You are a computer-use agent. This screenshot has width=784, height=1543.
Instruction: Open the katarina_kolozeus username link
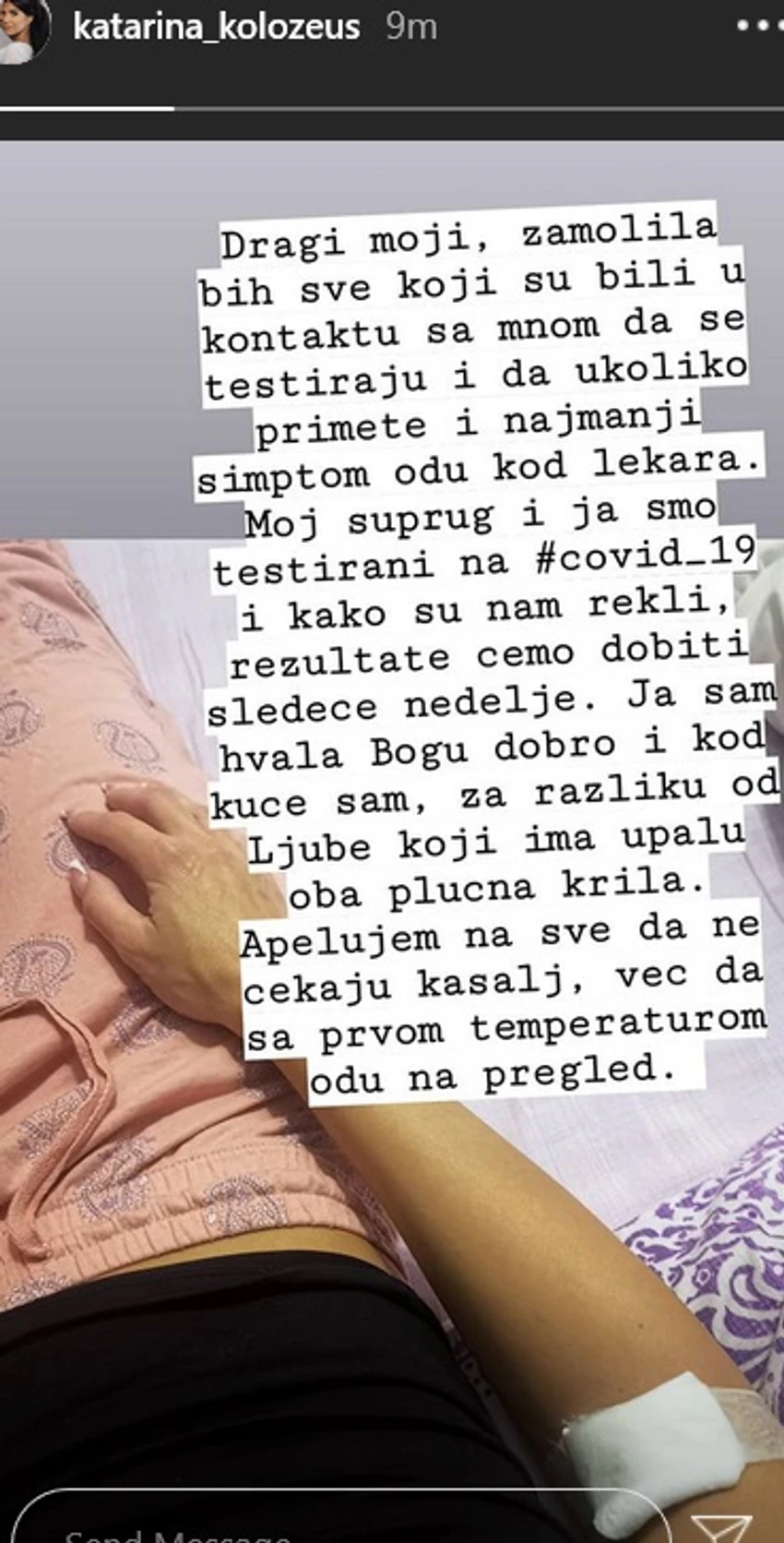[x=216, y=26]
